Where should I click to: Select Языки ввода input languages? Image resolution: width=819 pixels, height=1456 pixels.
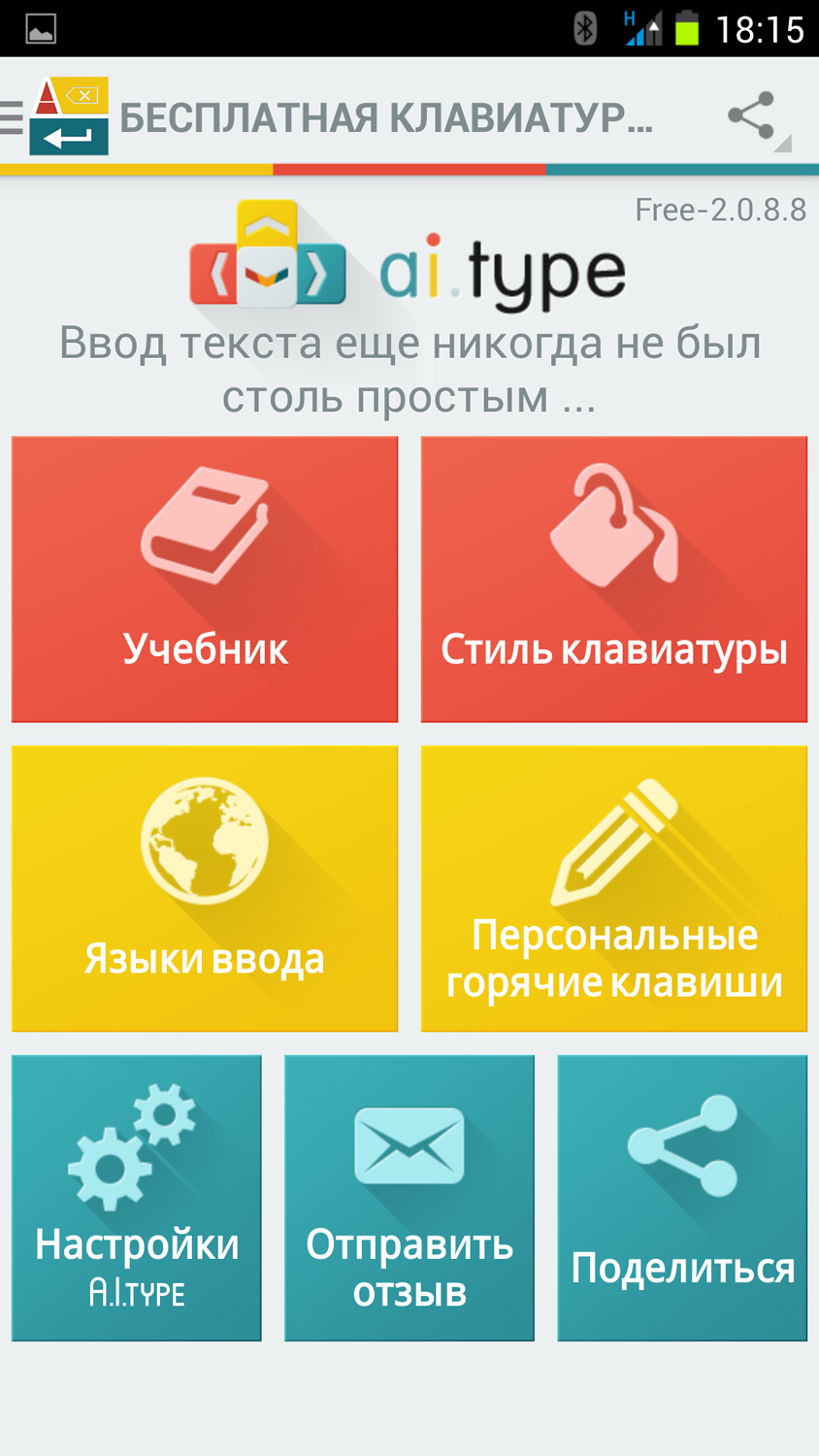[x=205, y=888]
